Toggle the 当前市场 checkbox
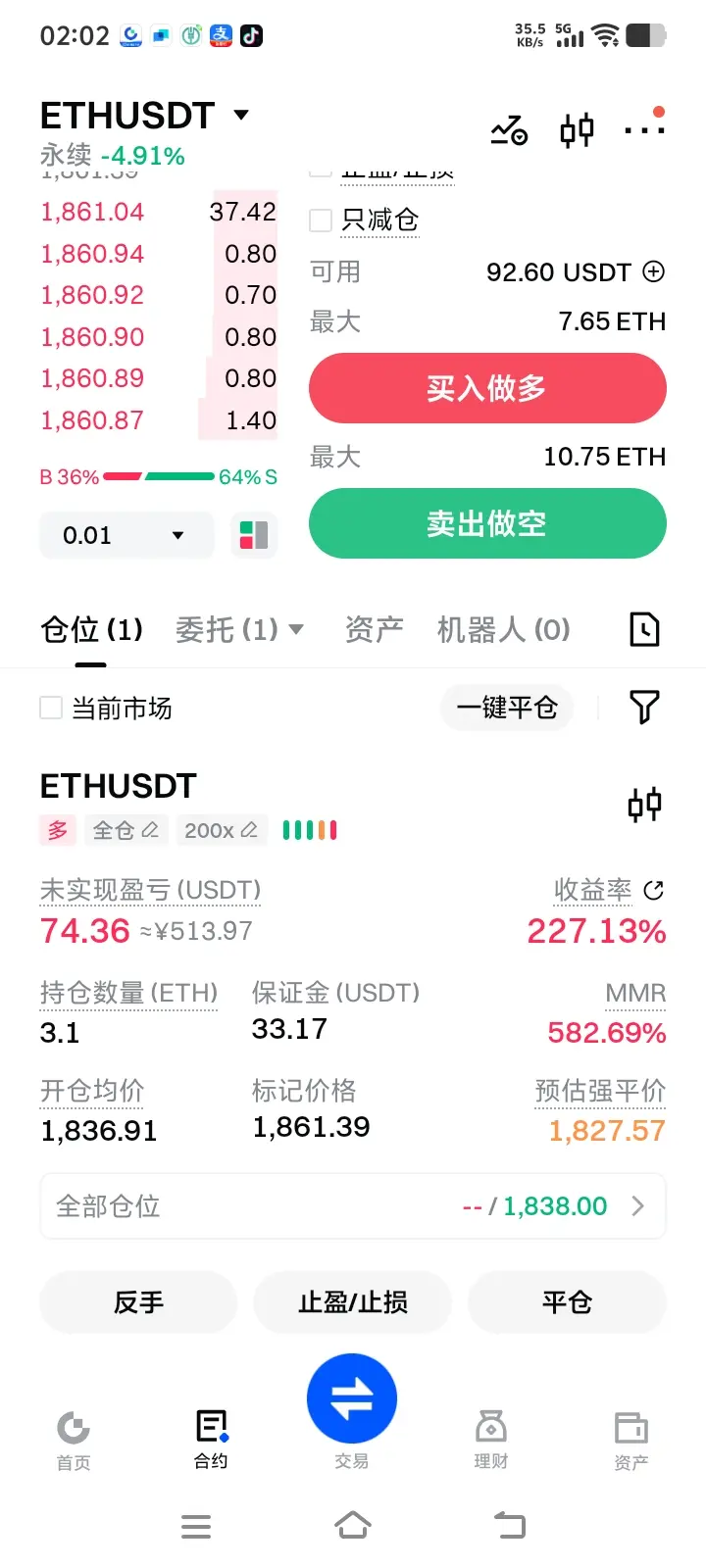 [x=51, y=708]
